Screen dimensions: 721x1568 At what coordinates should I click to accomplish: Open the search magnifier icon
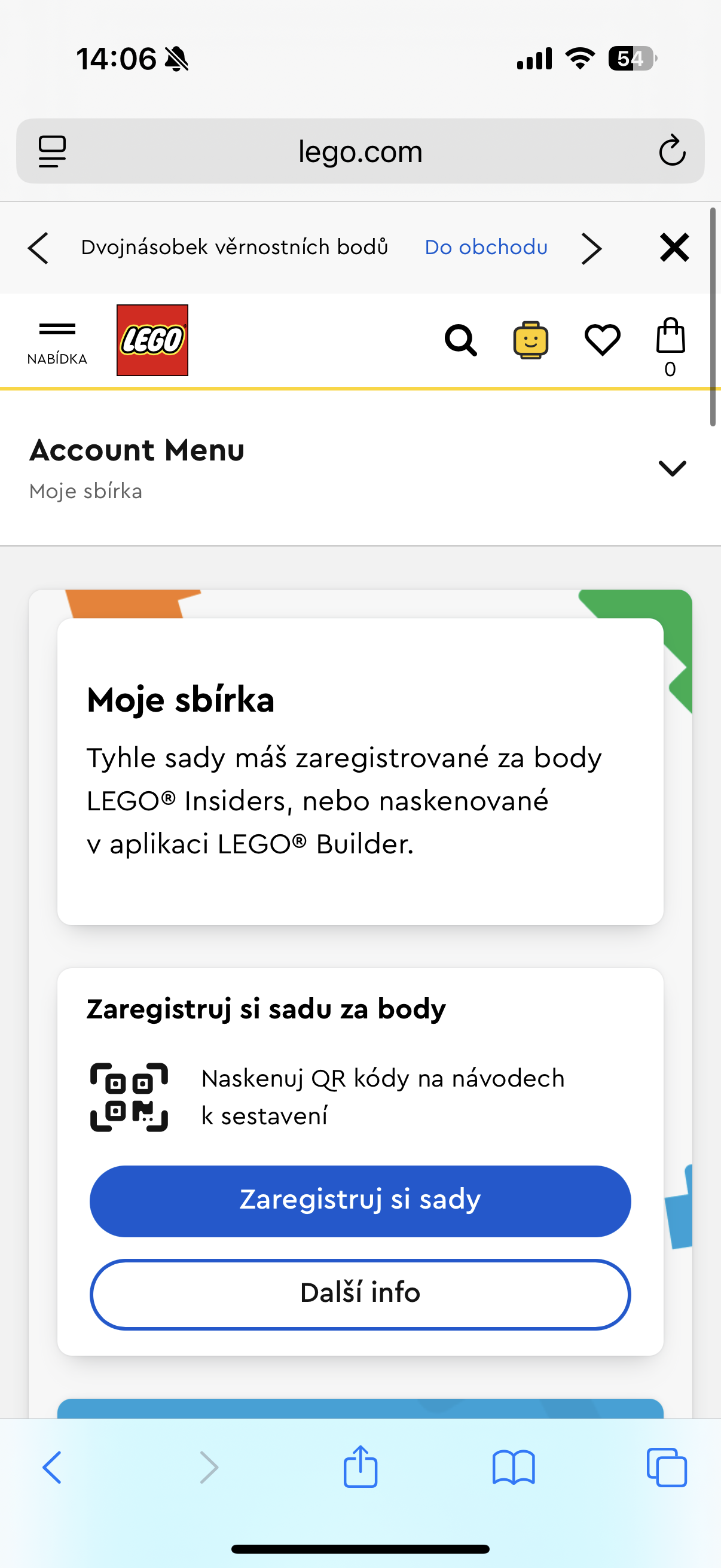pos(460,340)
